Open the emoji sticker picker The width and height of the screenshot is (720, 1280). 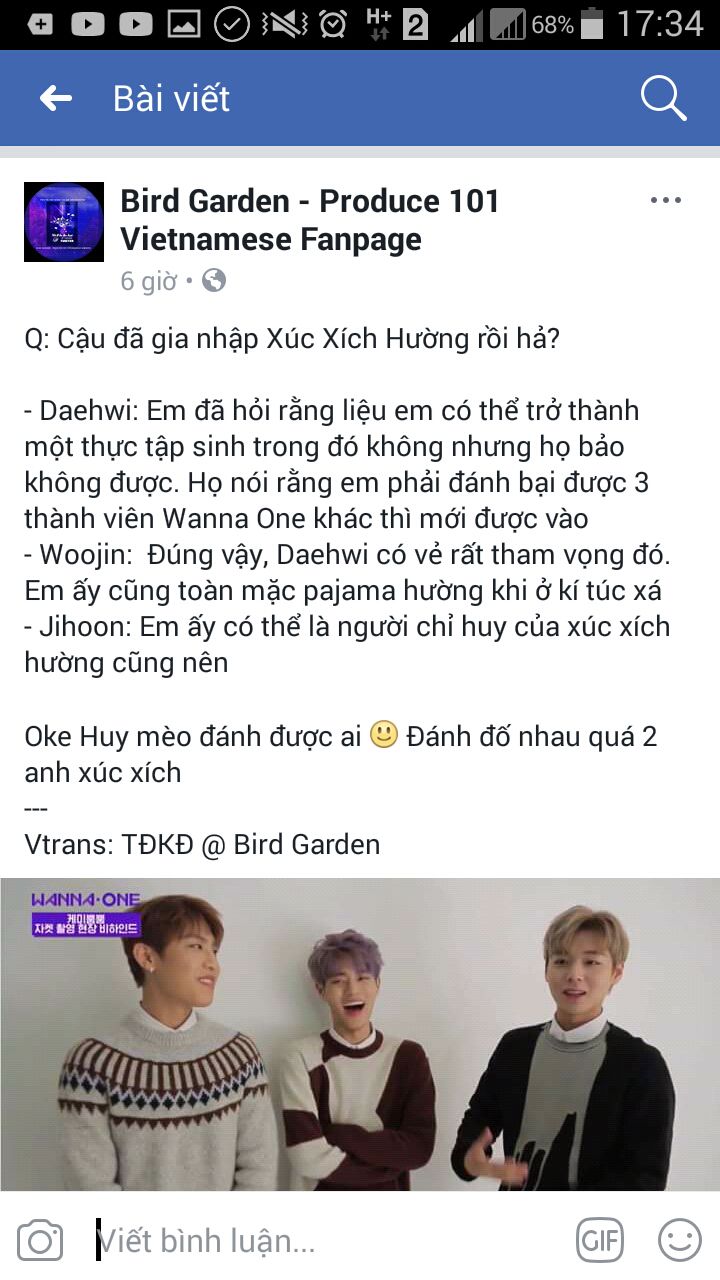(x=679, y=1241)
